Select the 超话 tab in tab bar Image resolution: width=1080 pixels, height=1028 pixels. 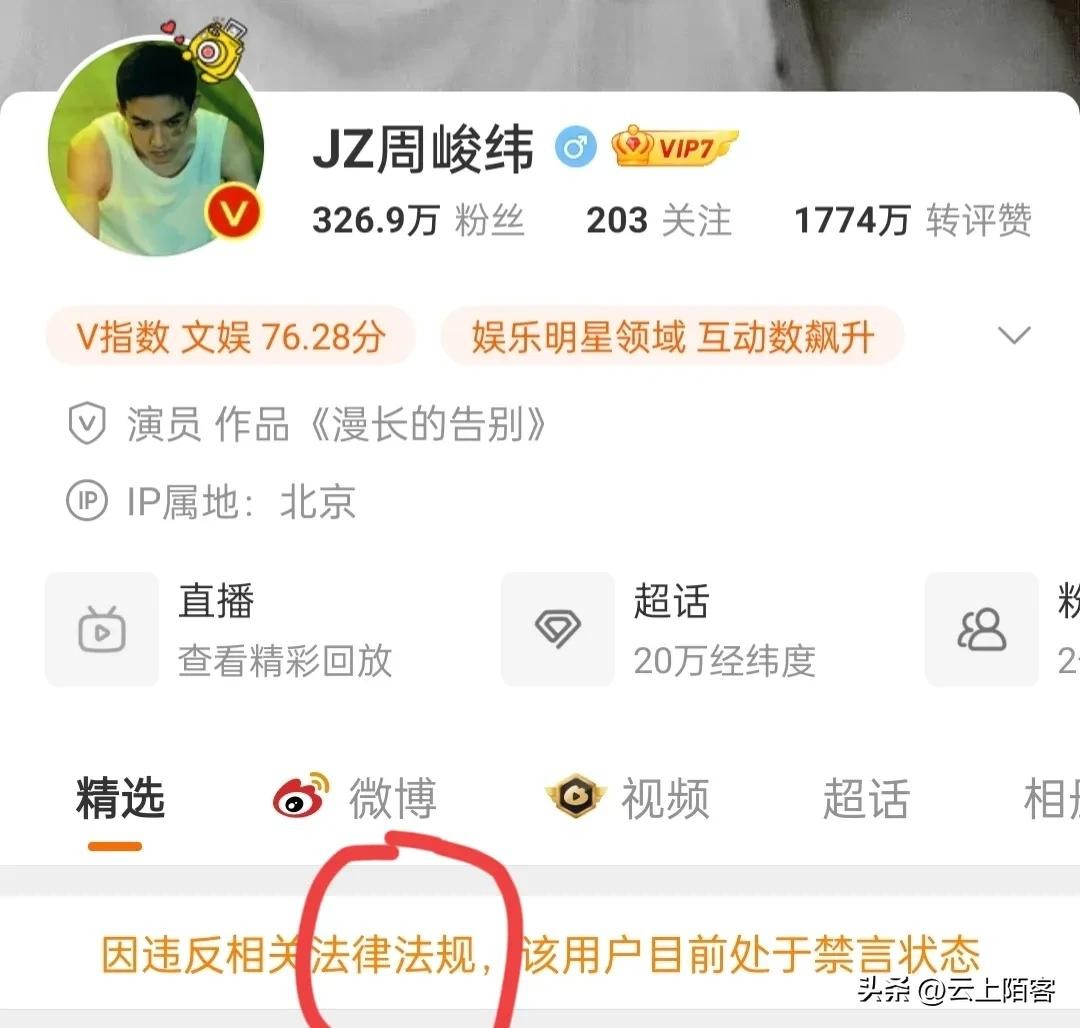click(x=866, y=800)
